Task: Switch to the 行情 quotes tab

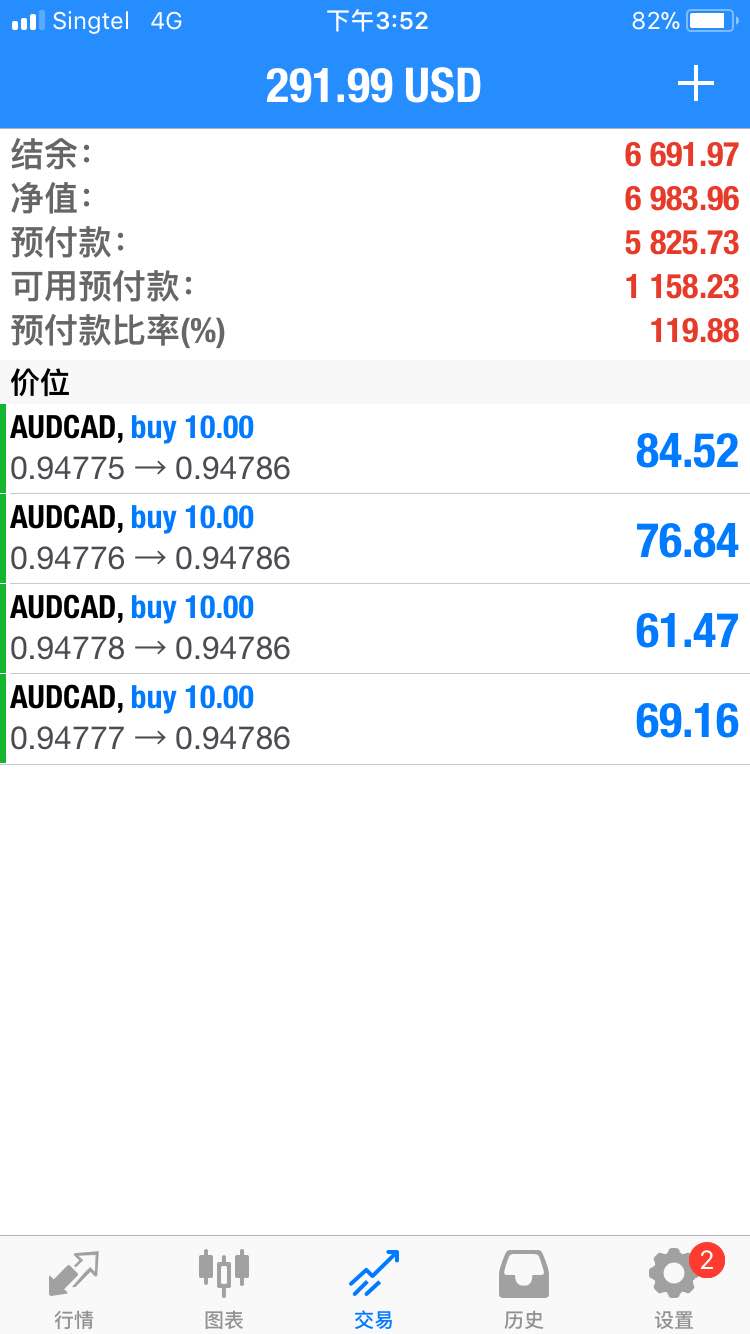Action: [x=74, y=1287]
